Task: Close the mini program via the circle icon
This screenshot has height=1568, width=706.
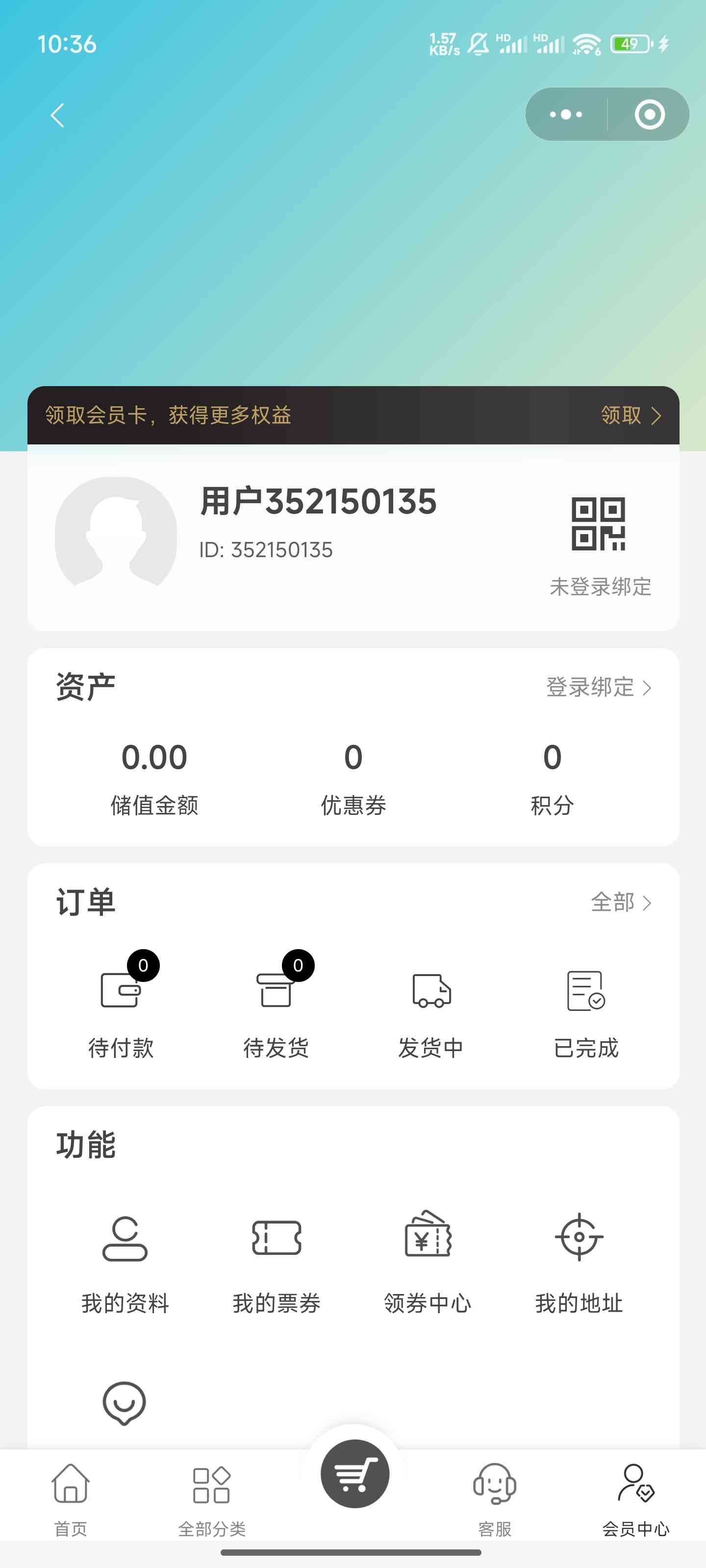Action: tap(649, 115)
